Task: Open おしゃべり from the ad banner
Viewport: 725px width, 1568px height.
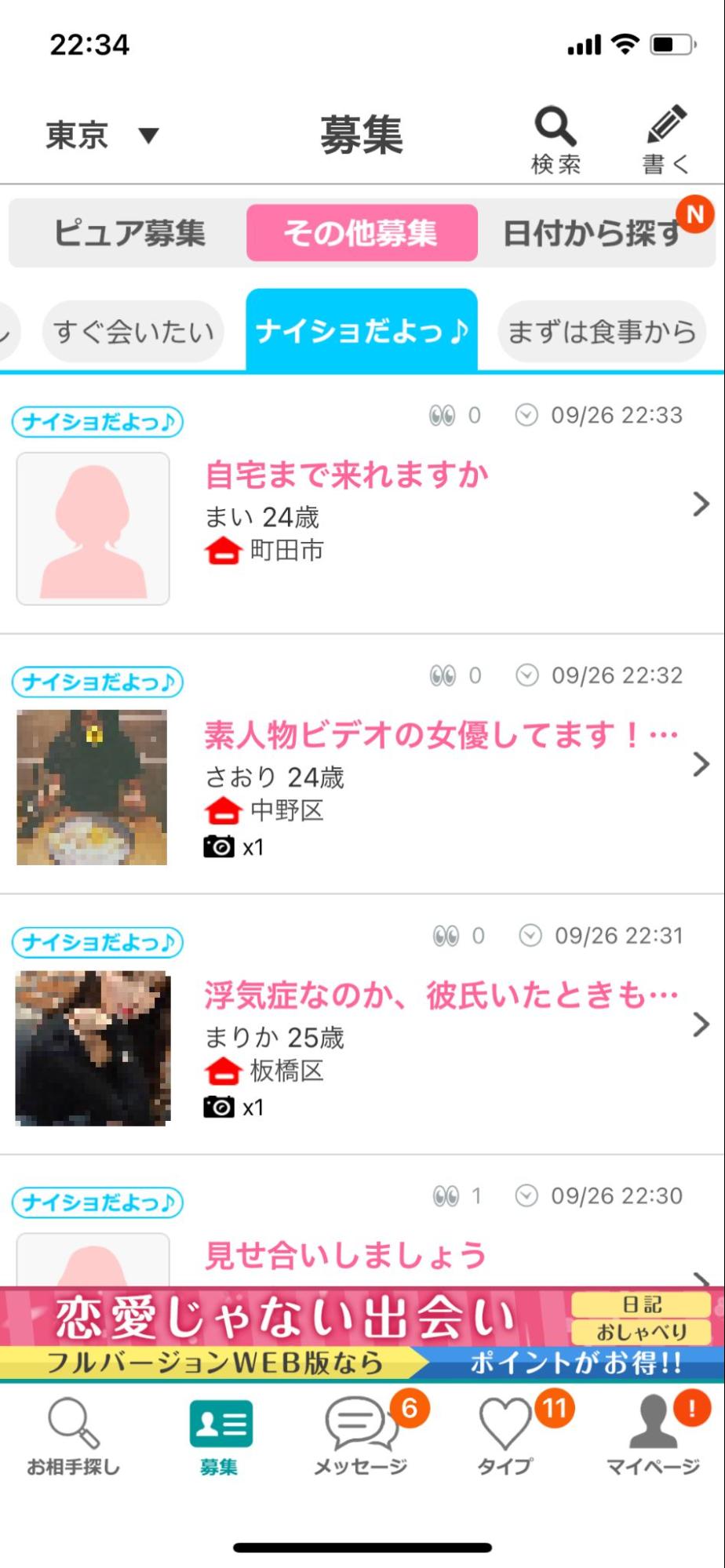Action: coord(640,1331)
